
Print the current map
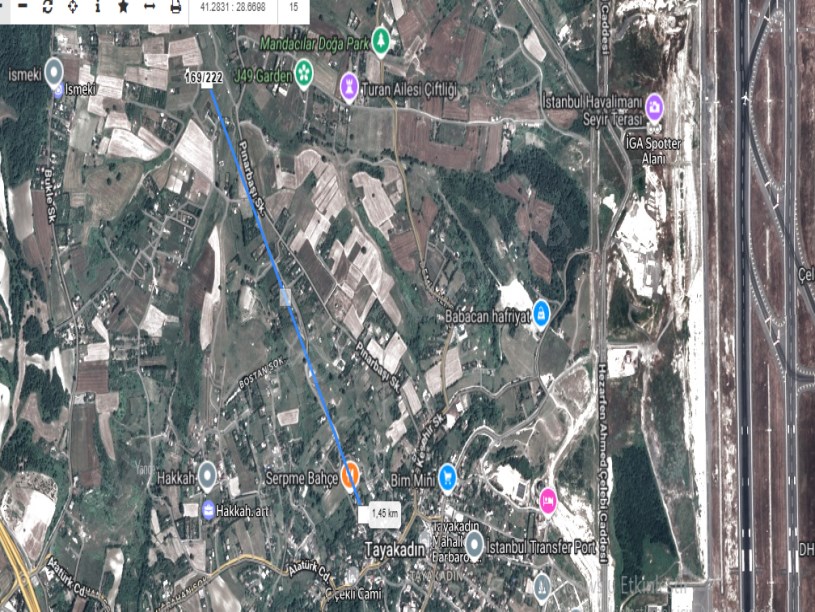click(x=176, y=7)
